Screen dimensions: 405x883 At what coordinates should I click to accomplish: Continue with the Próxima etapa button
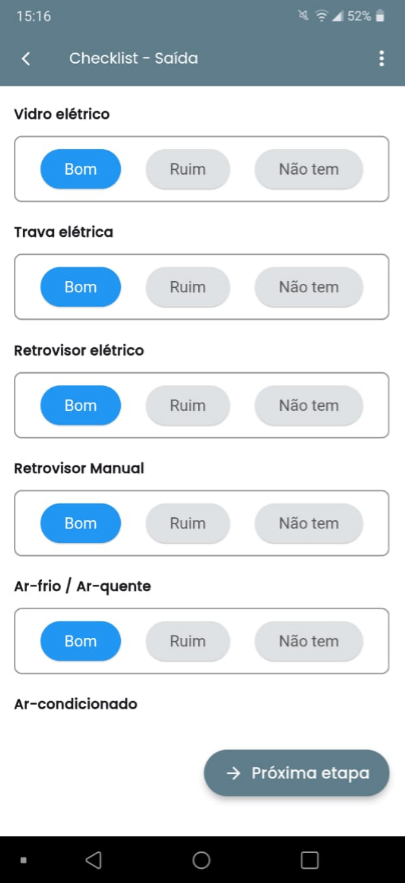click(296, 773)
